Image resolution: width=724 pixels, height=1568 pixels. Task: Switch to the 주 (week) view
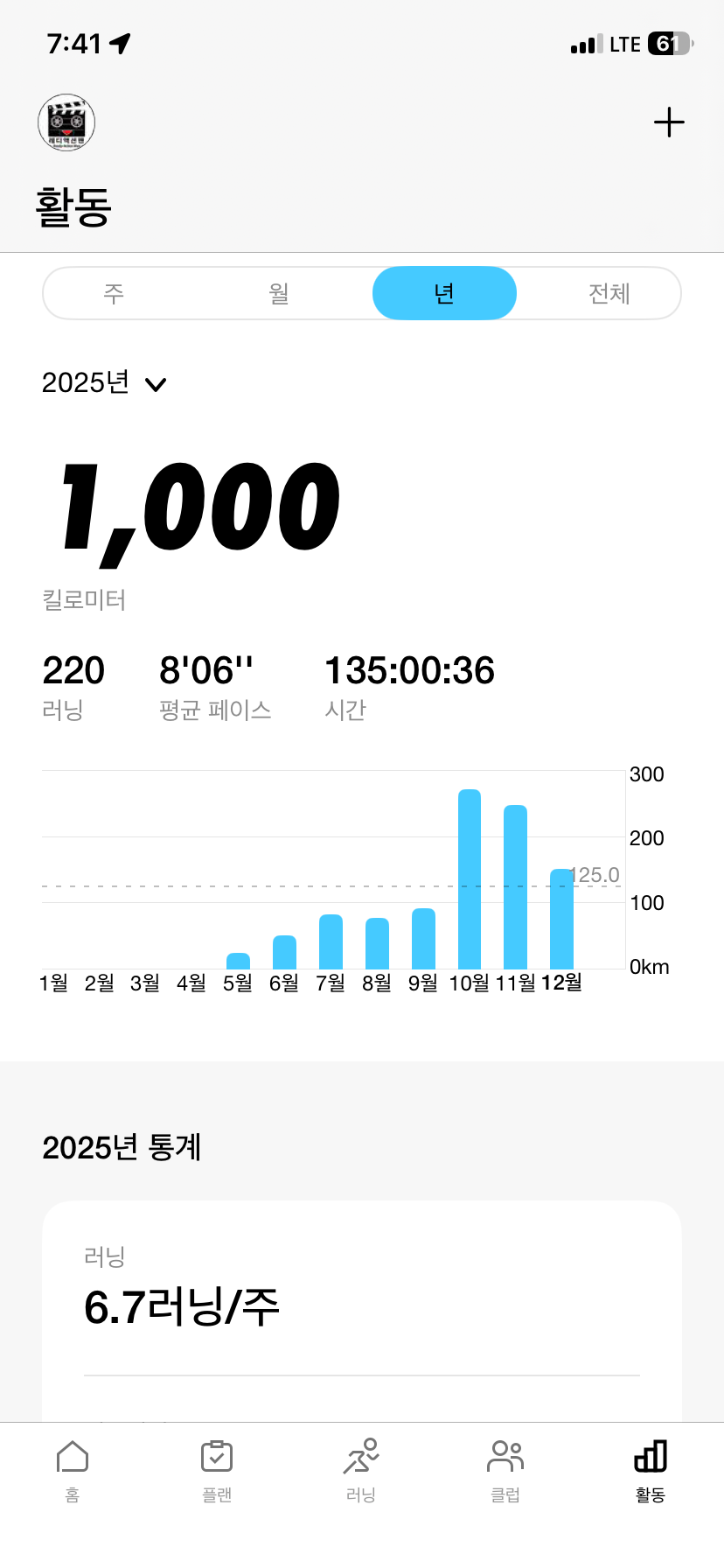[114, 293]
